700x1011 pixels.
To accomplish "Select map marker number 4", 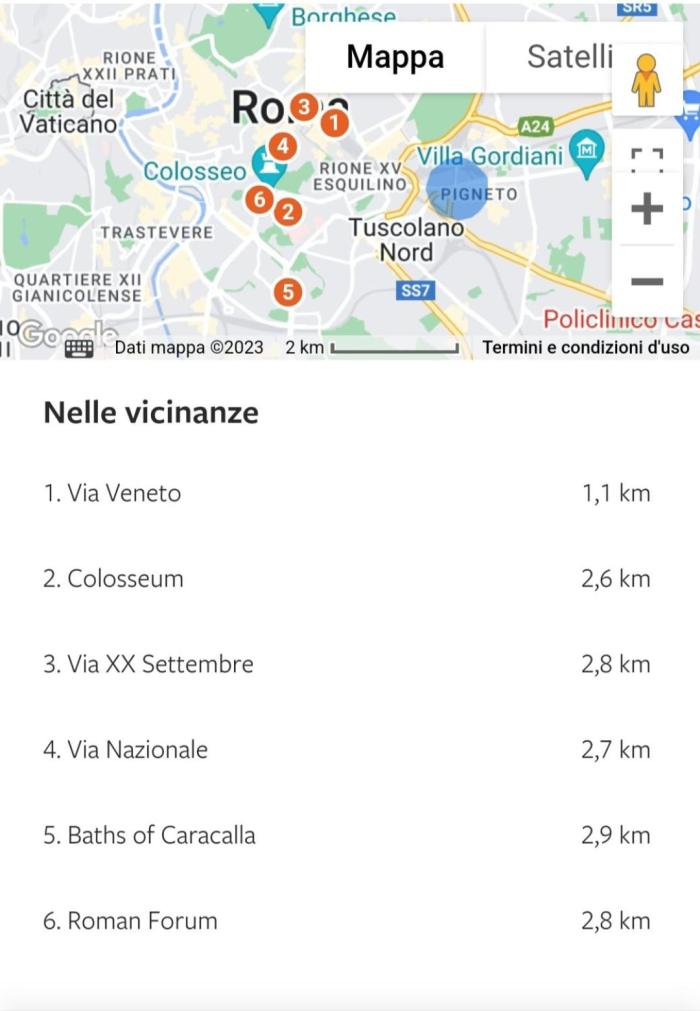I will click(283, 147).
